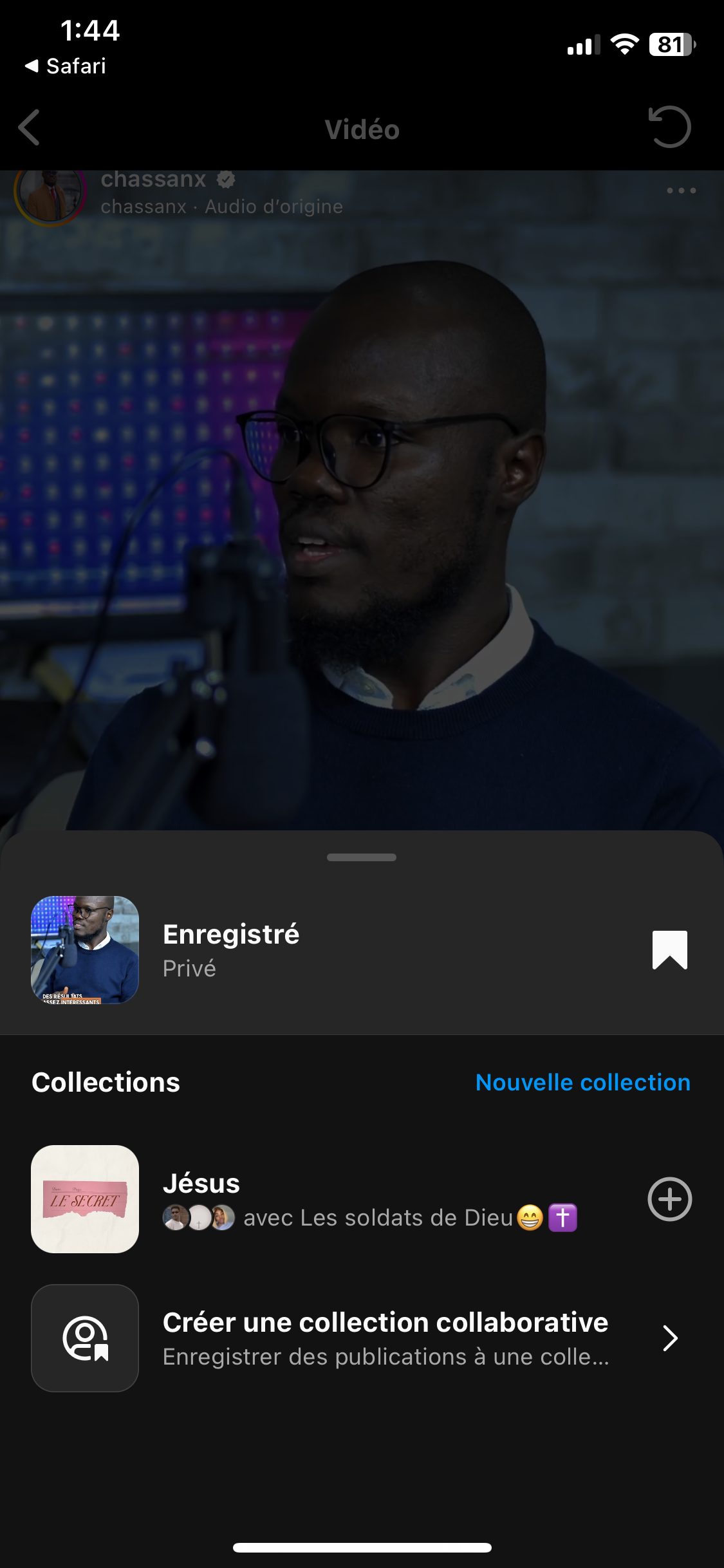
Task: Create a Nouvelle collection
Action: pyautogui.click(x=582, y=1083)
